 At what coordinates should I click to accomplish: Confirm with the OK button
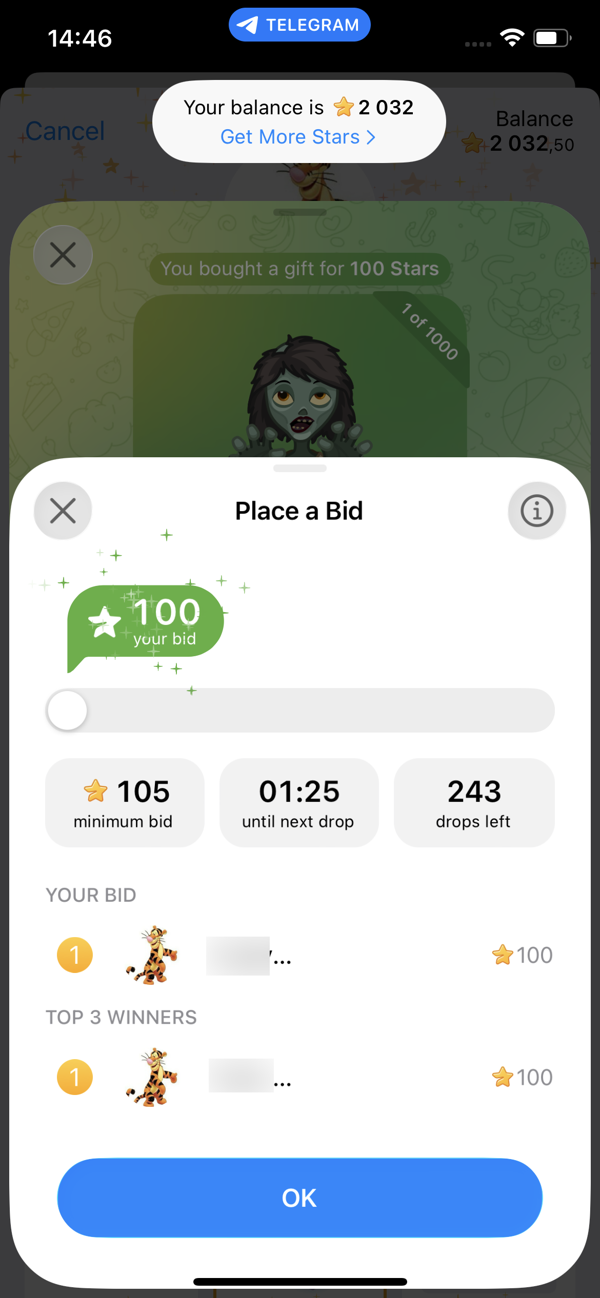tap(300, 1198)
